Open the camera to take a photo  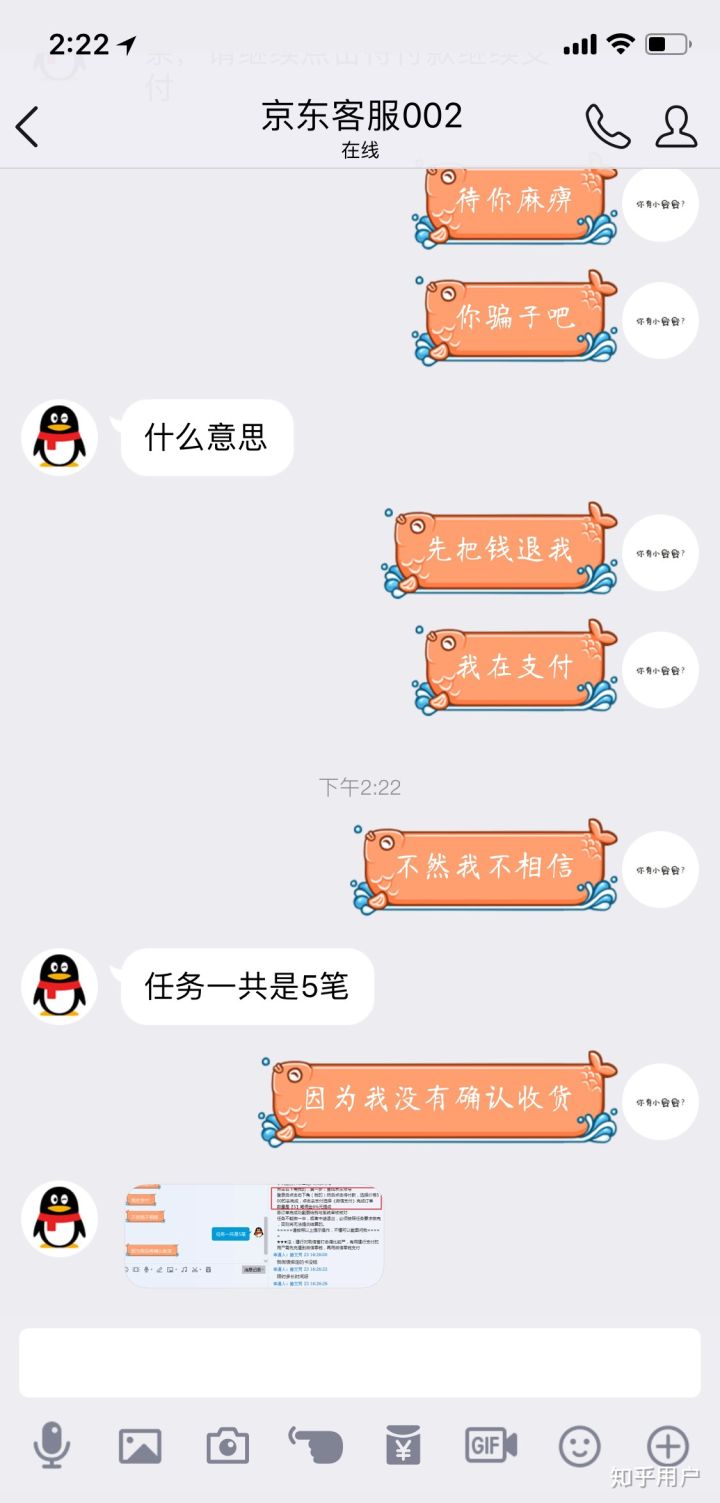pyautogui.click(x=228, y=1446)
